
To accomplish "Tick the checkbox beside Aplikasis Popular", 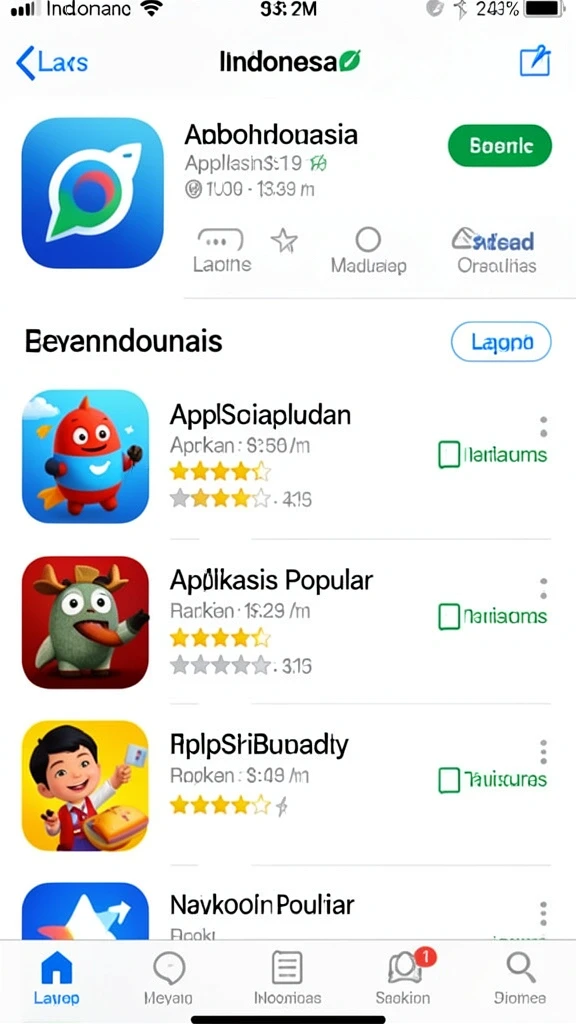I will pos(449,616).
